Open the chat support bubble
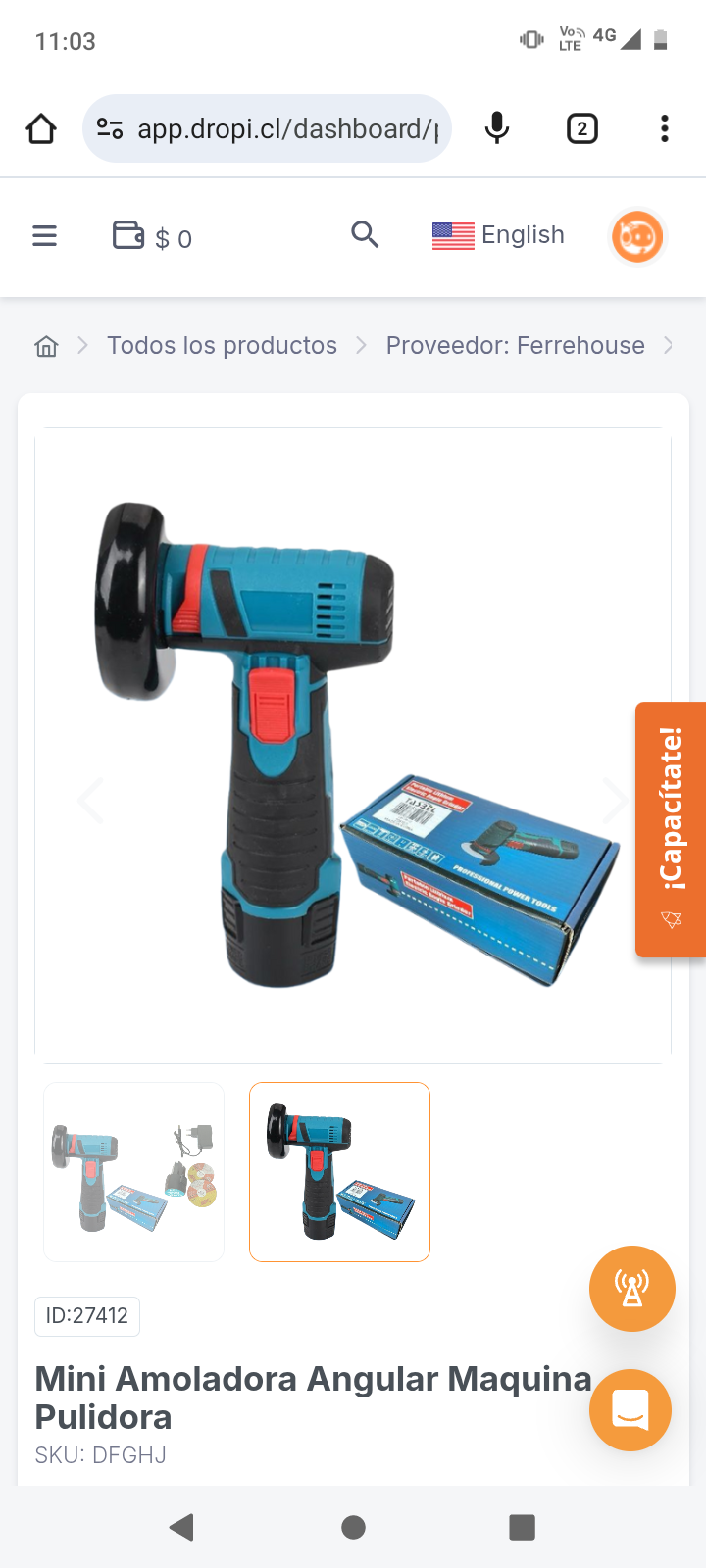This screenshot has width=706, height=1568. click(x=630, y=1410)
